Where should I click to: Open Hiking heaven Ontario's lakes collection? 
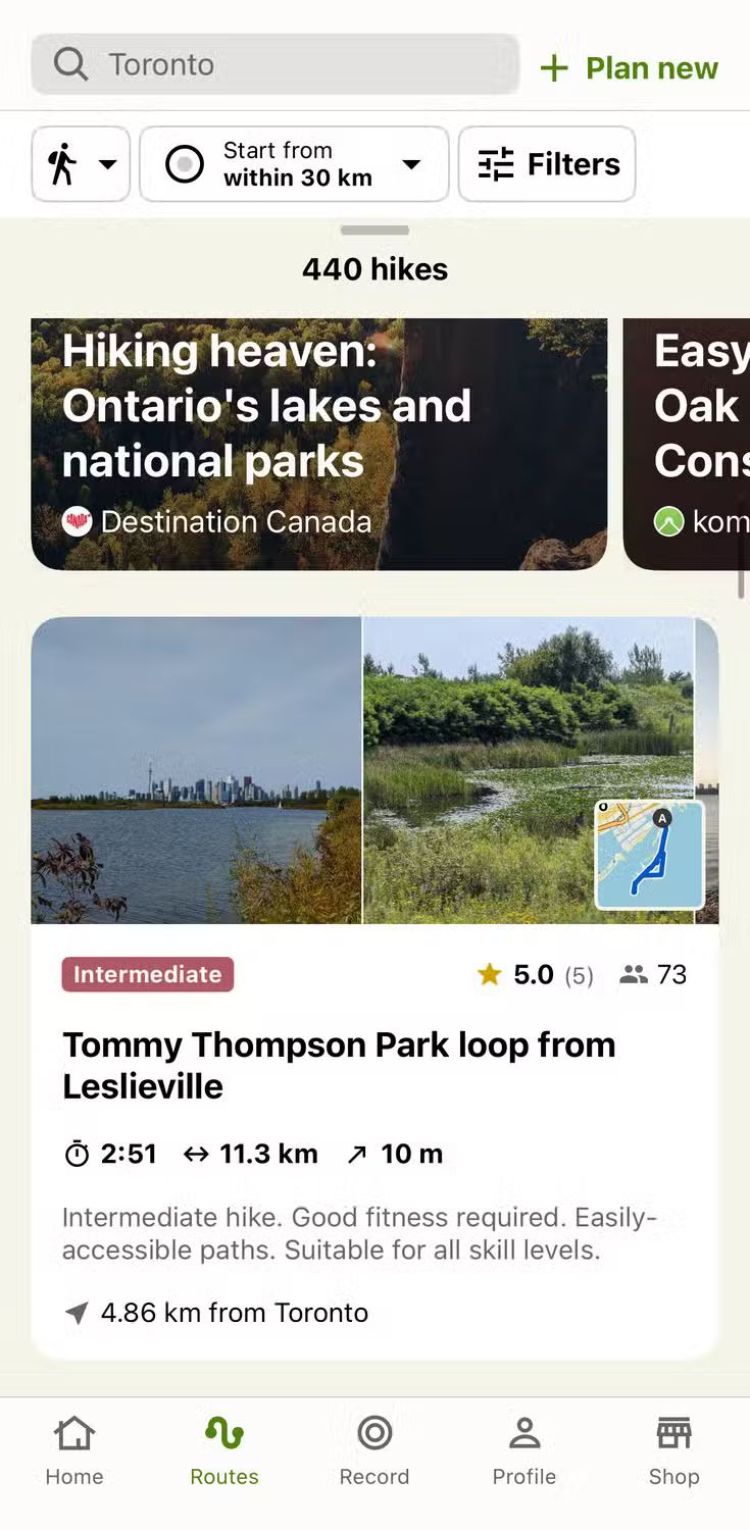pos(318,444)
